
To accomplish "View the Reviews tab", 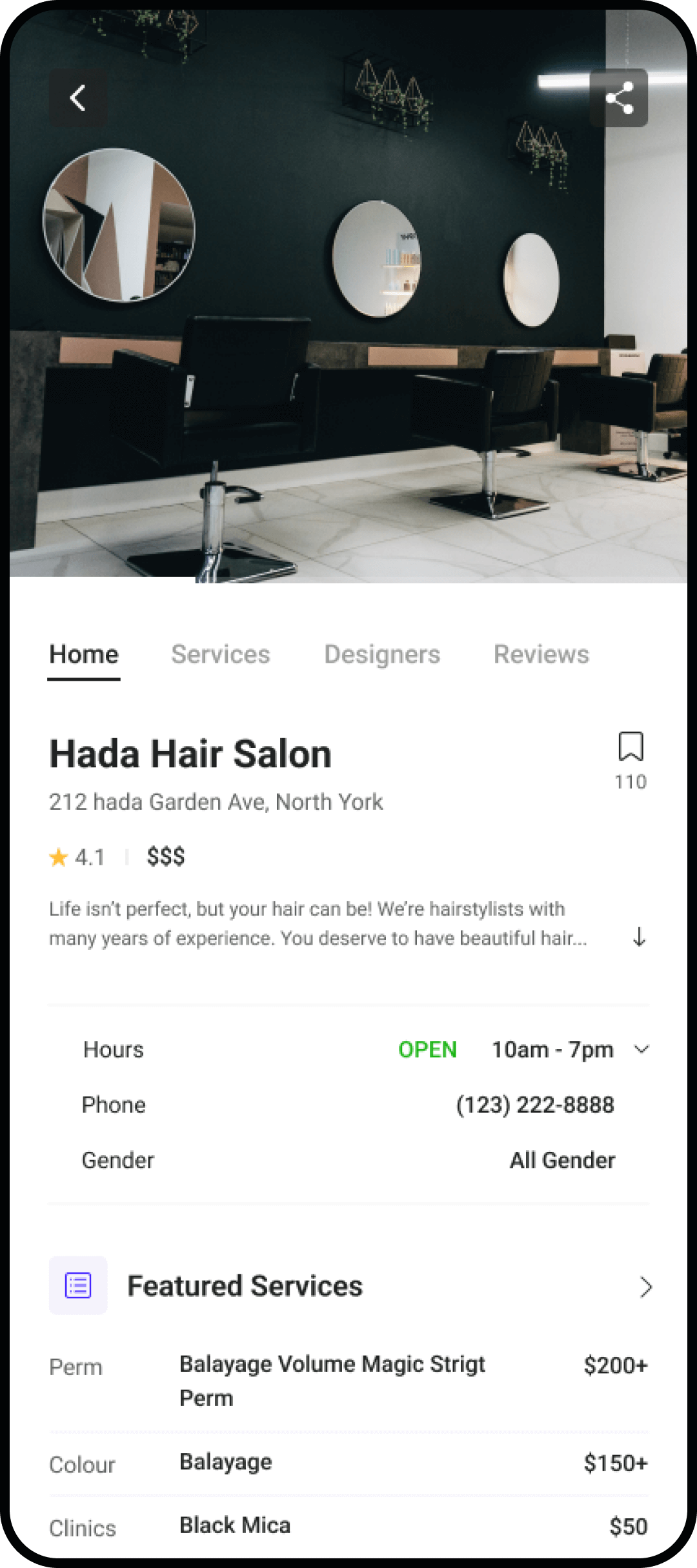I will pyautogui.click(x=541, y=654).
